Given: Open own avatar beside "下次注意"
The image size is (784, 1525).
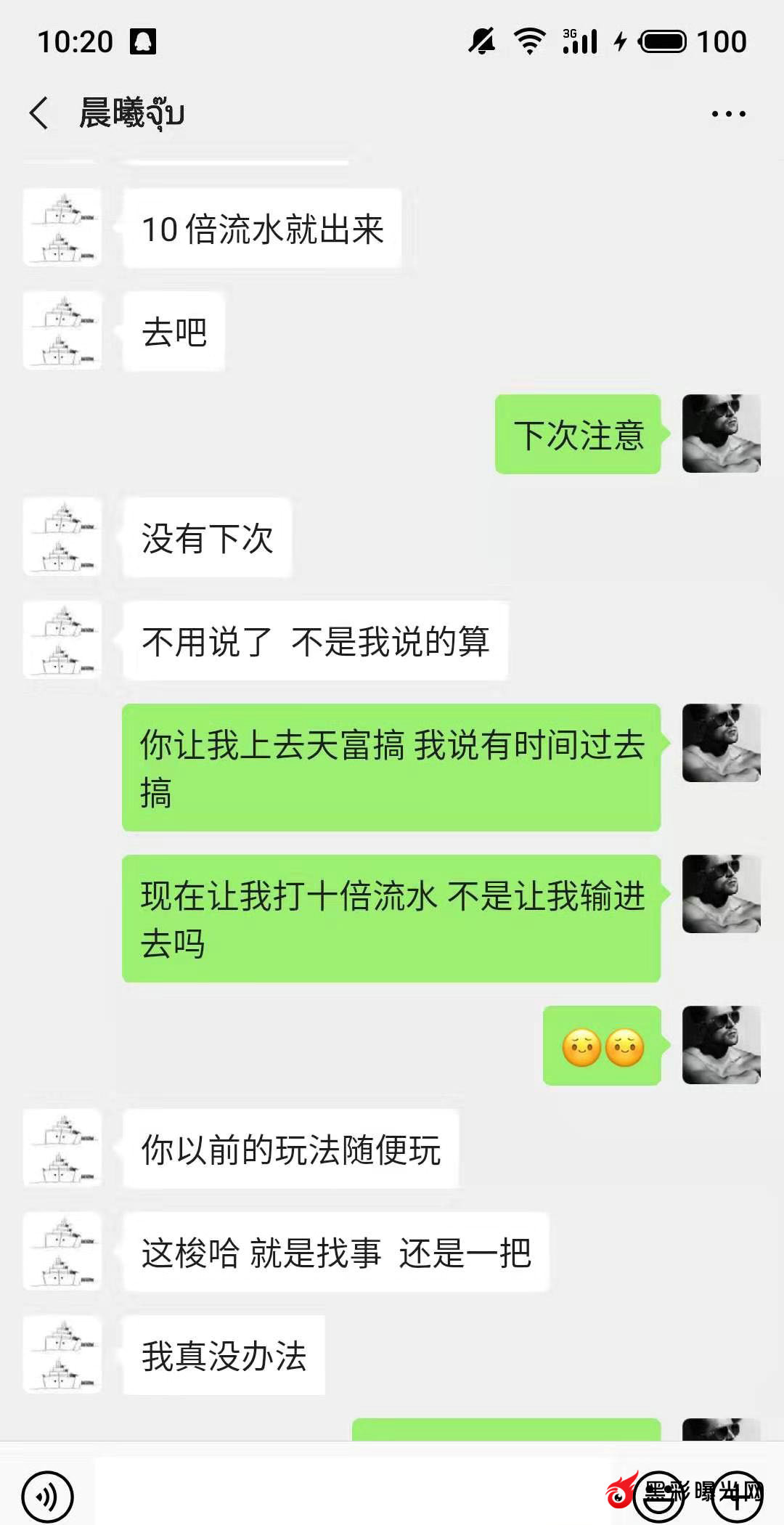Looking at the screenshot, I should [721, 434].
